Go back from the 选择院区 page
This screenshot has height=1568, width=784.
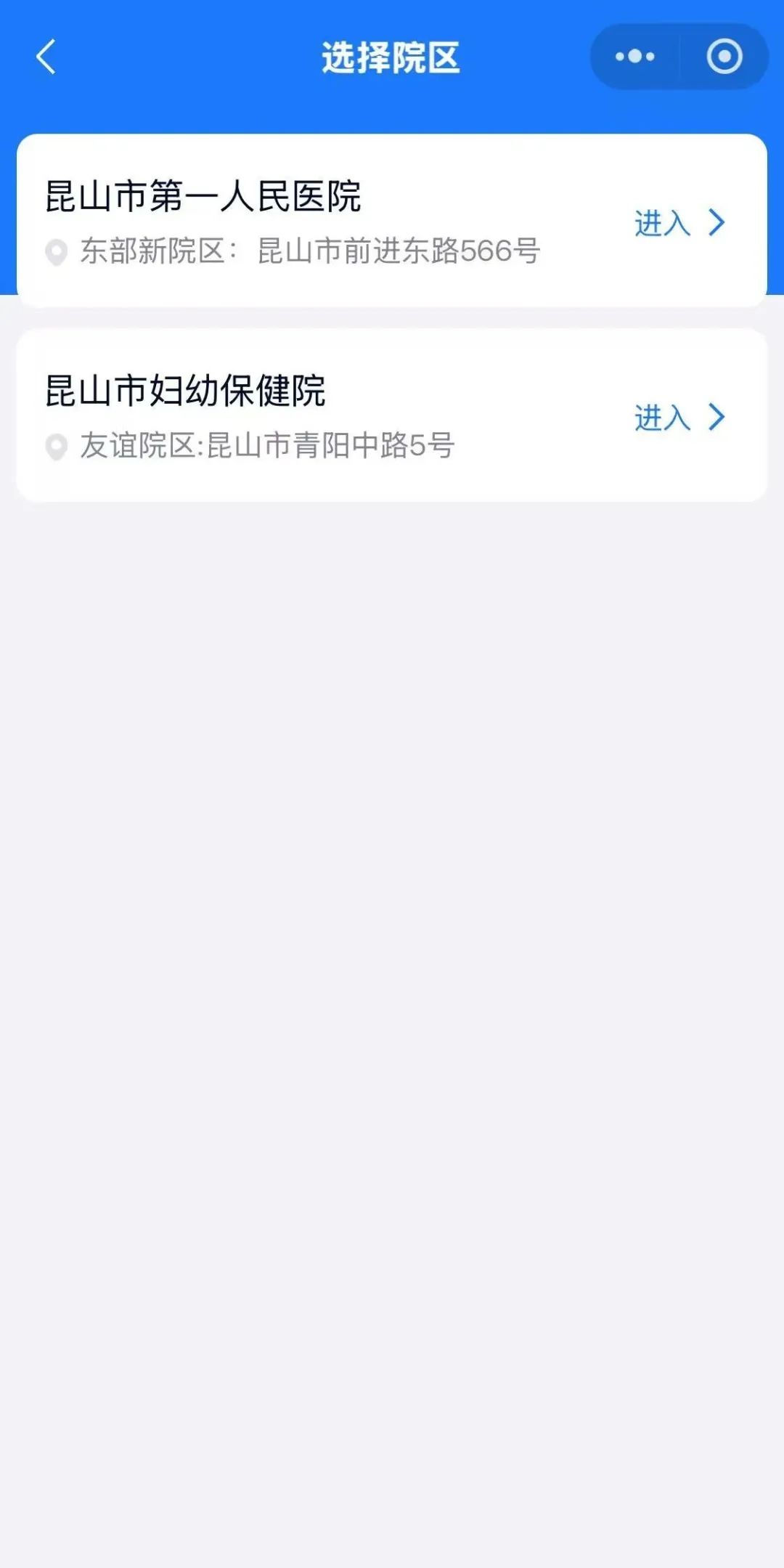pos(46,57)
